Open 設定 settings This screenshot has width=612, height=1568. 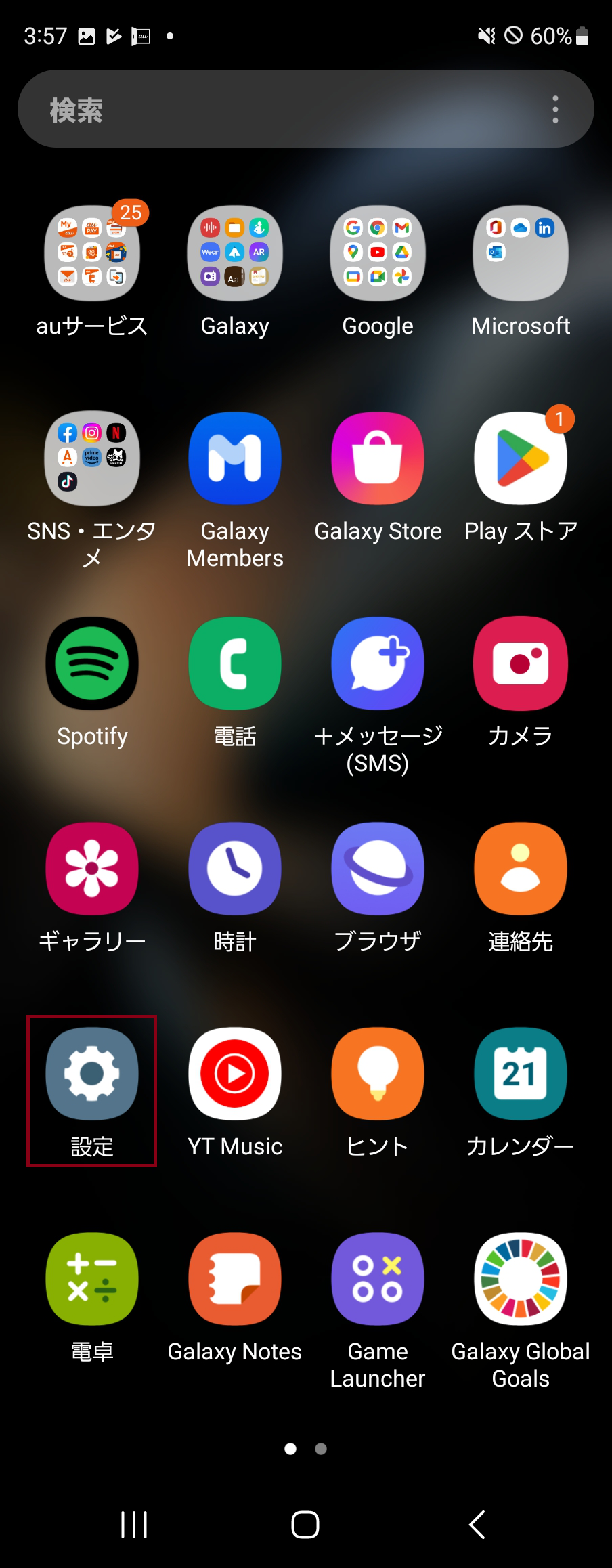click(92, 1074)
